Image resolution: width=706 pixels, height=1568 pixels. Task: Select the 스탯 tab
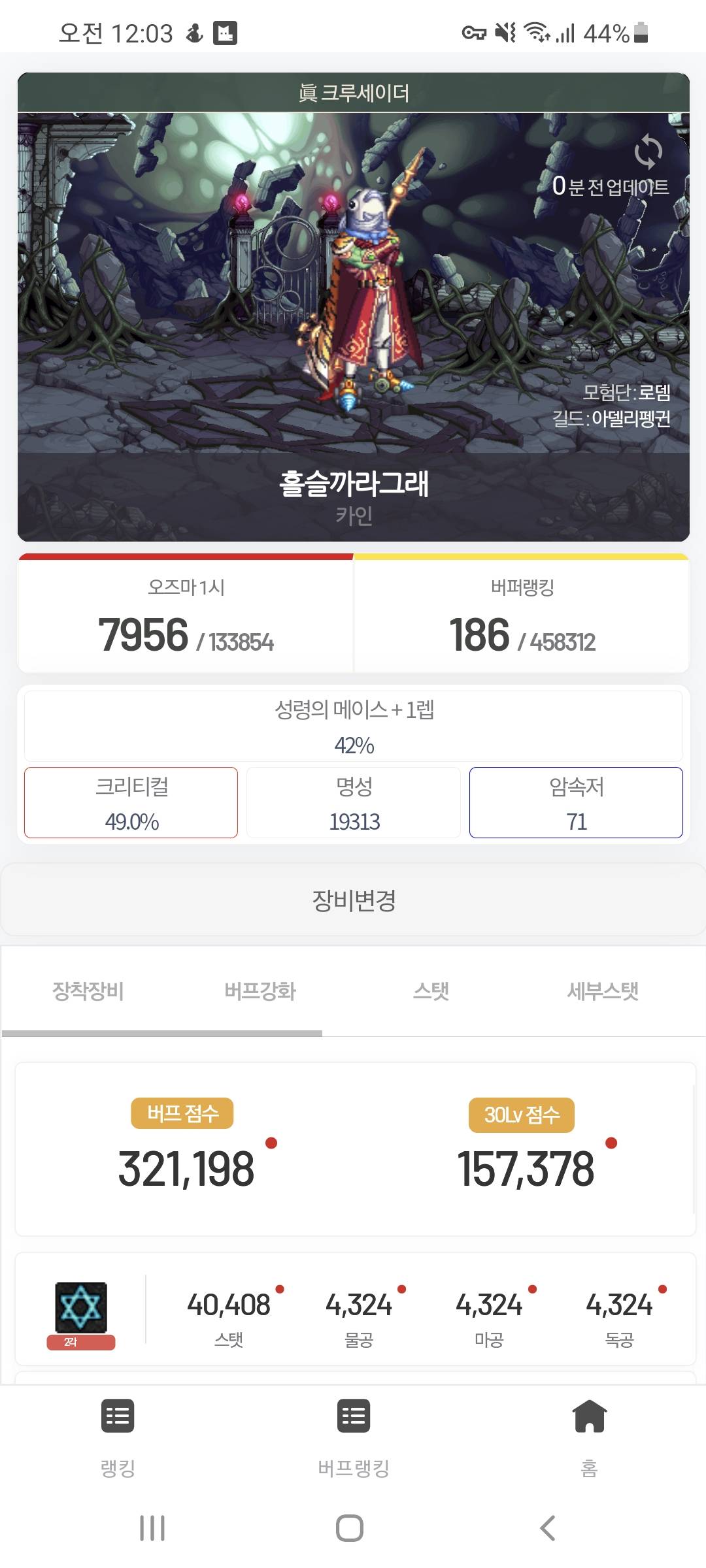[x=431, y=991]
